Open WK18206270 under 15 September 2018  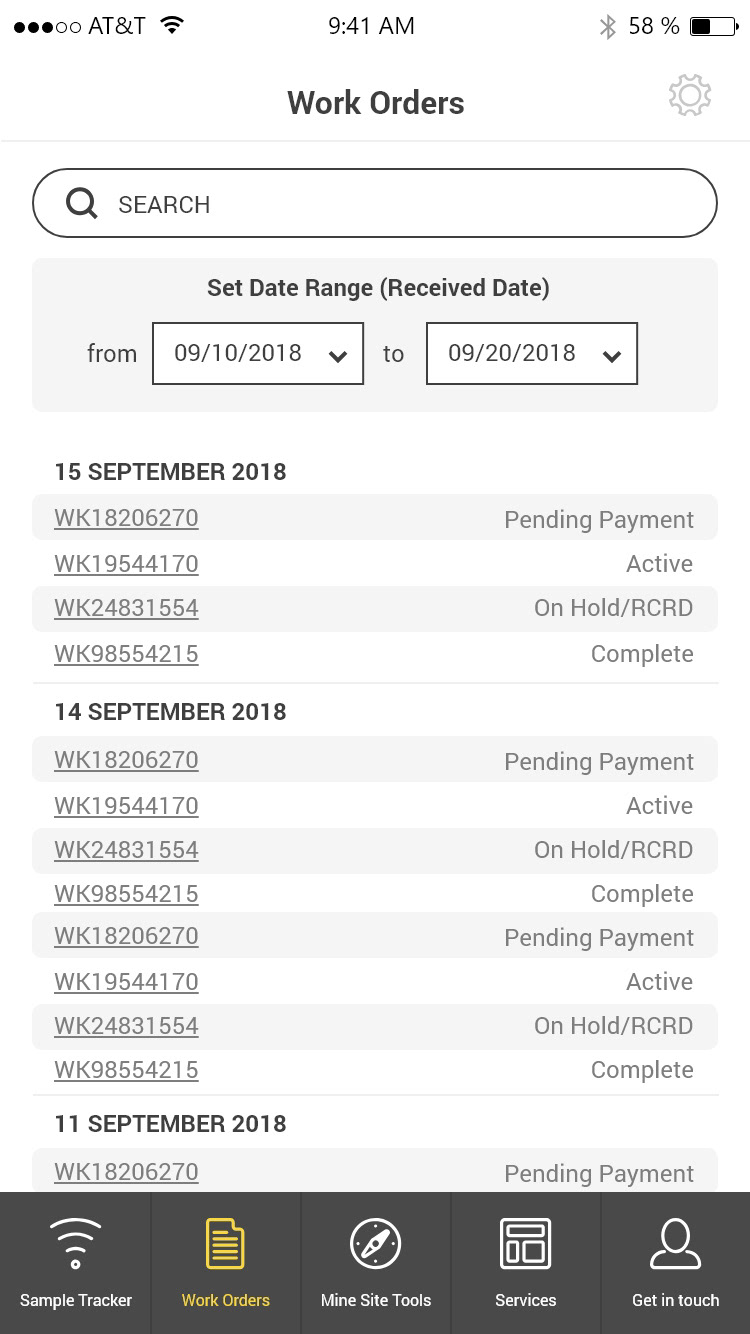[126, 518]
